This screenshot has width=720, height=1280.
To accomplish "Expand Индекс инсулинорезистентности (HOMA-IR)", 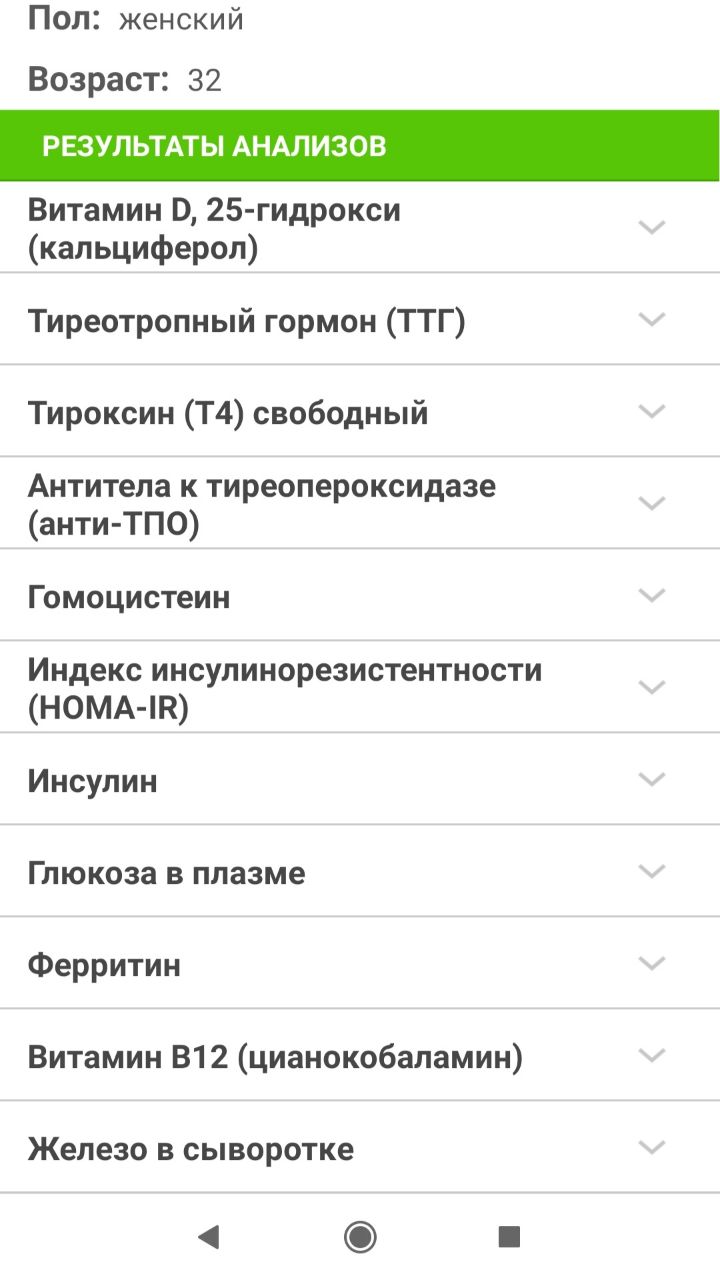I will (360, 687).
